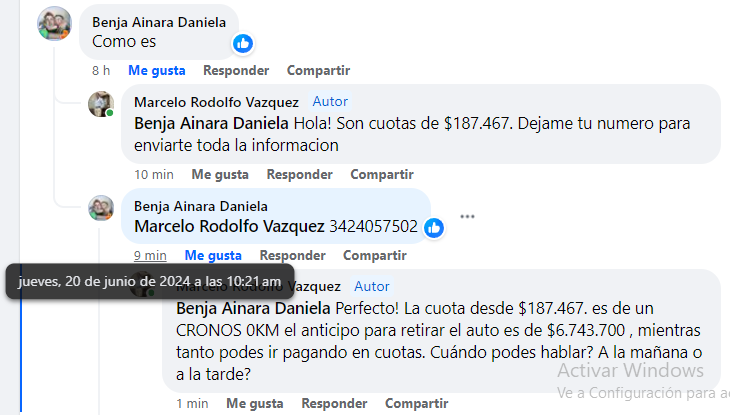Share the 'CRONOS 0KM' comment

click(417, 403)
